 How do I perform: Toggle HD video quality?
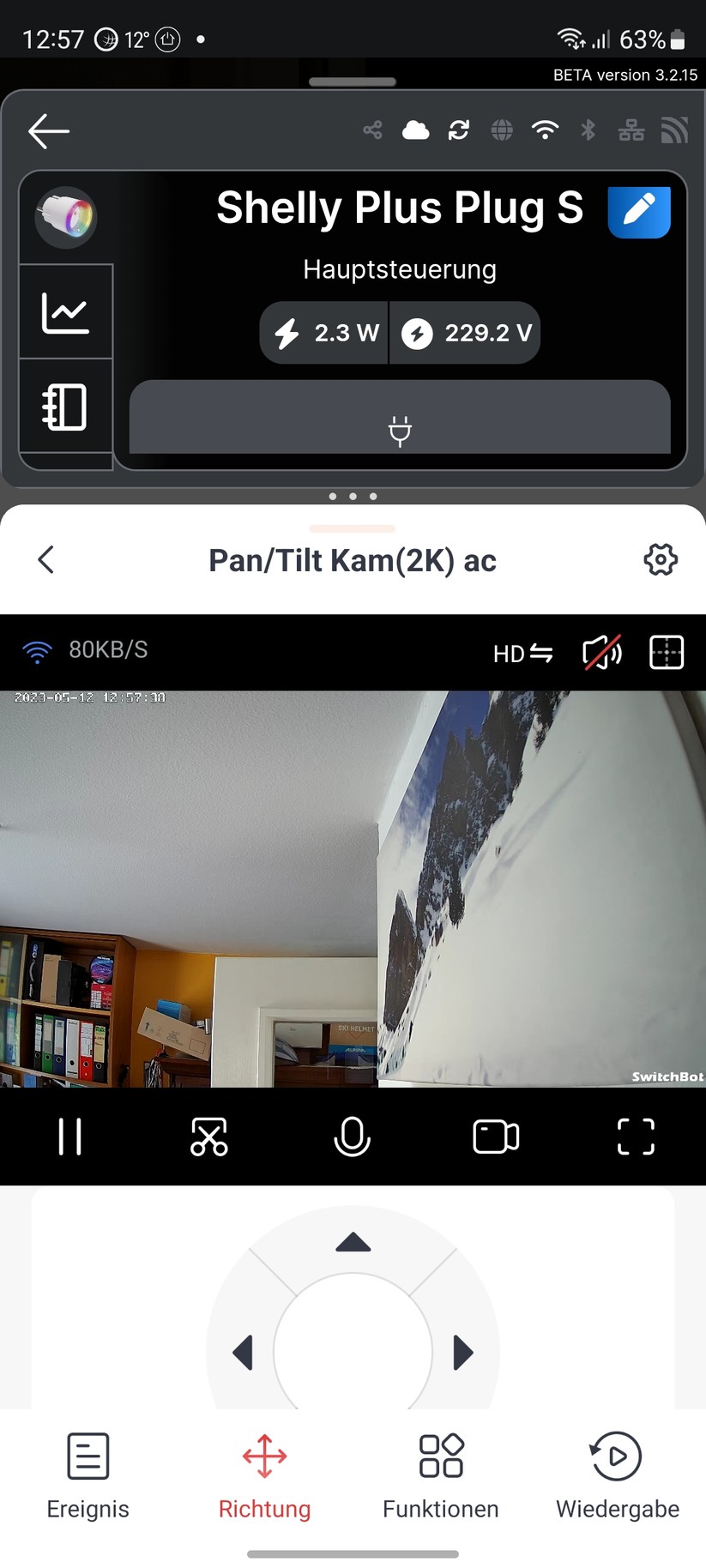522,653
